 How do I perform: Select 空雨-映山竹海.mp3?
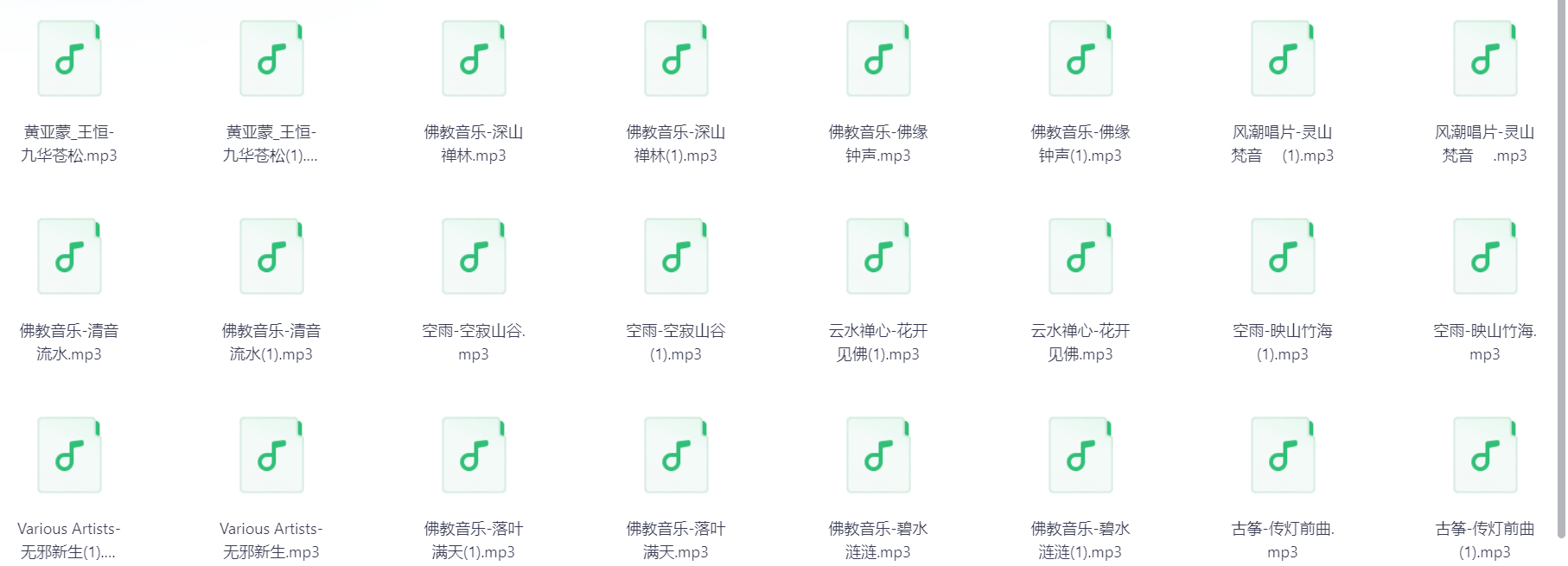click(x=1485, y=257)
